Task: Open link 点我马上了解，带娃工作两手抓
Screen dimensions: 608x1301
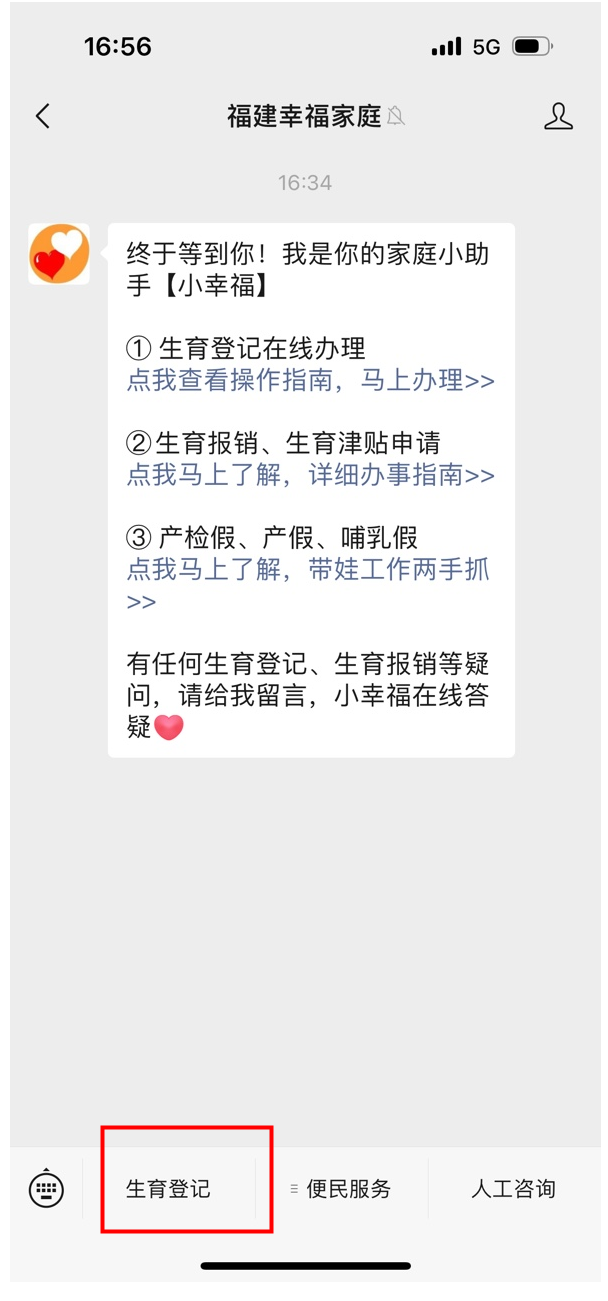Action: (308, 571)
